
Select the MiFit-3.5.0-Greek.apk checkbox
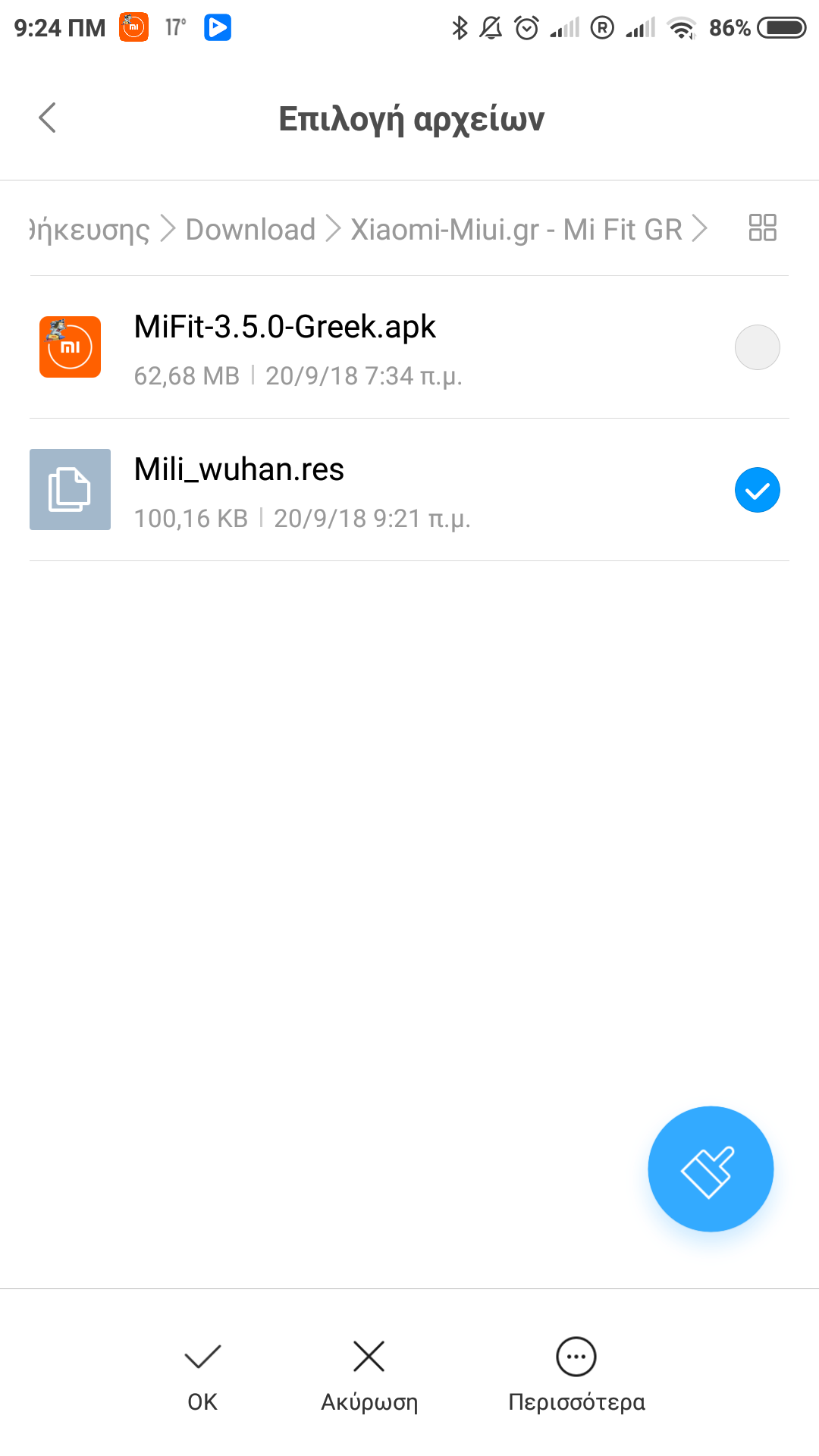[757, 347]
